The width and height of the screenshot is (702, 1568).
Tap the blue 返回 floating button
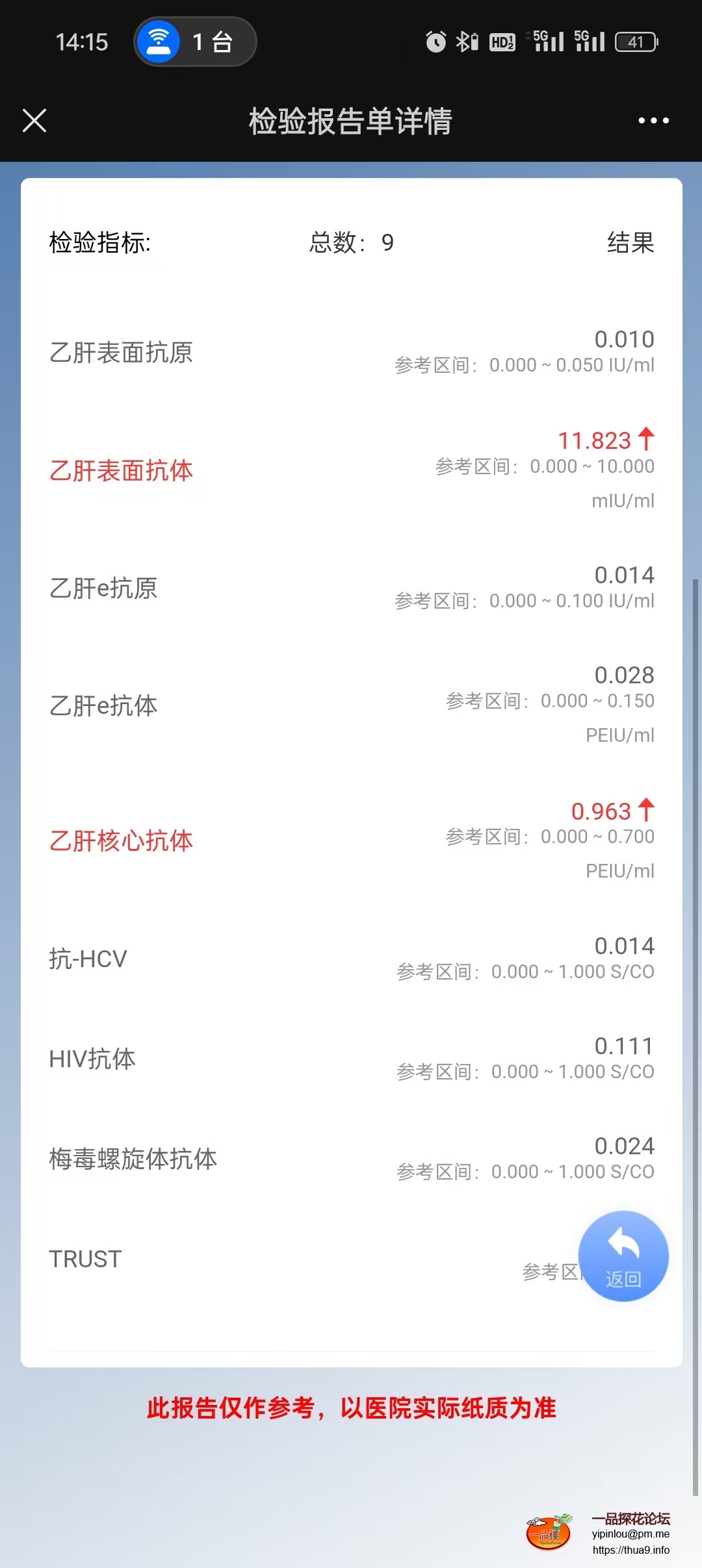click(x=623, y=1256)
